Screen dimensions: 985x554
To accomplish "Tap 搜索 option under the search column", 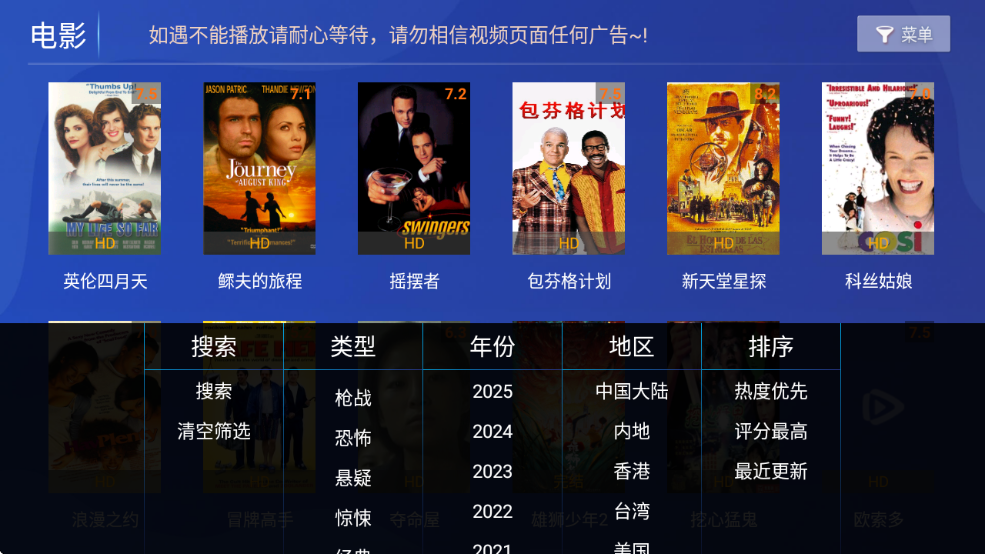I will [214, 392].
